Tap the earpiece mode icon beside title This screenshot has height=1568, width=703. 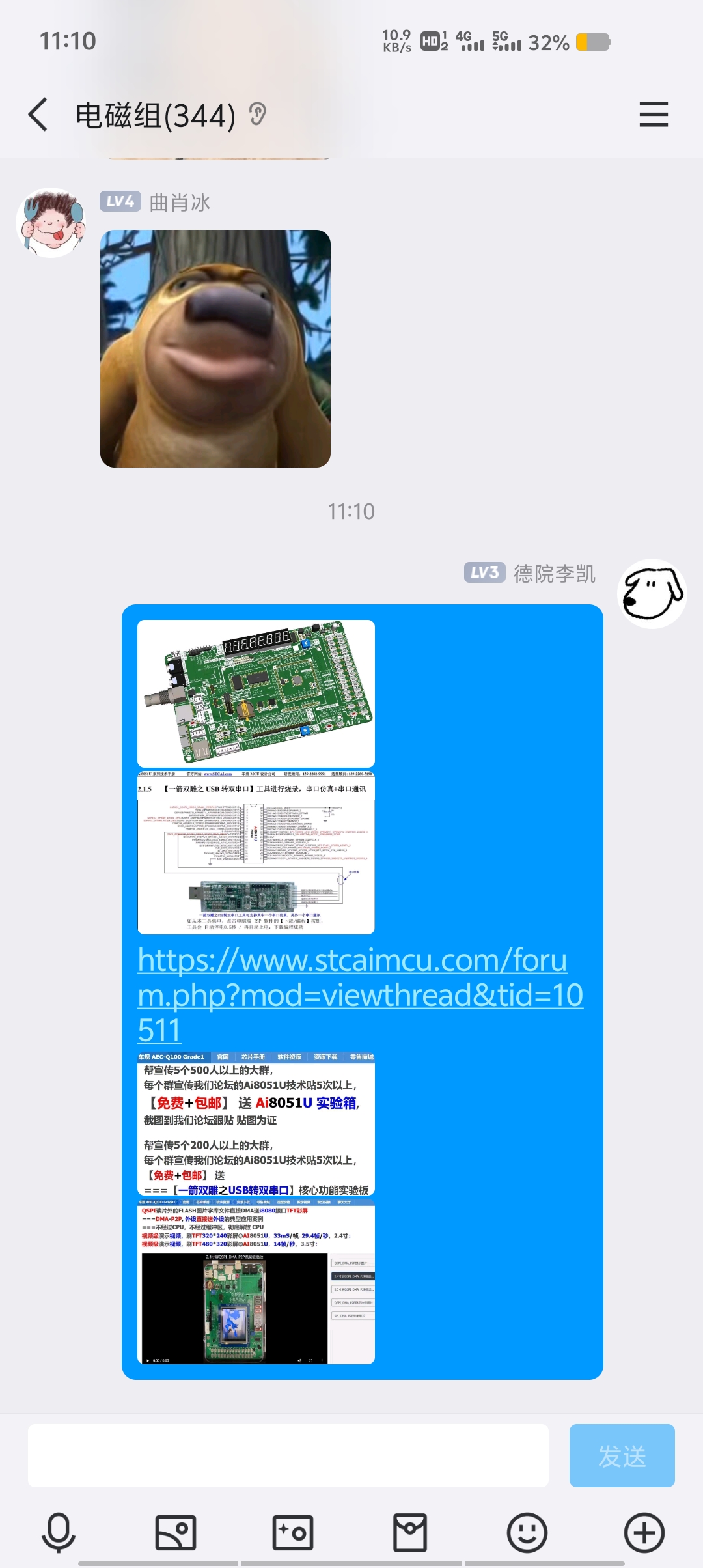258,115
